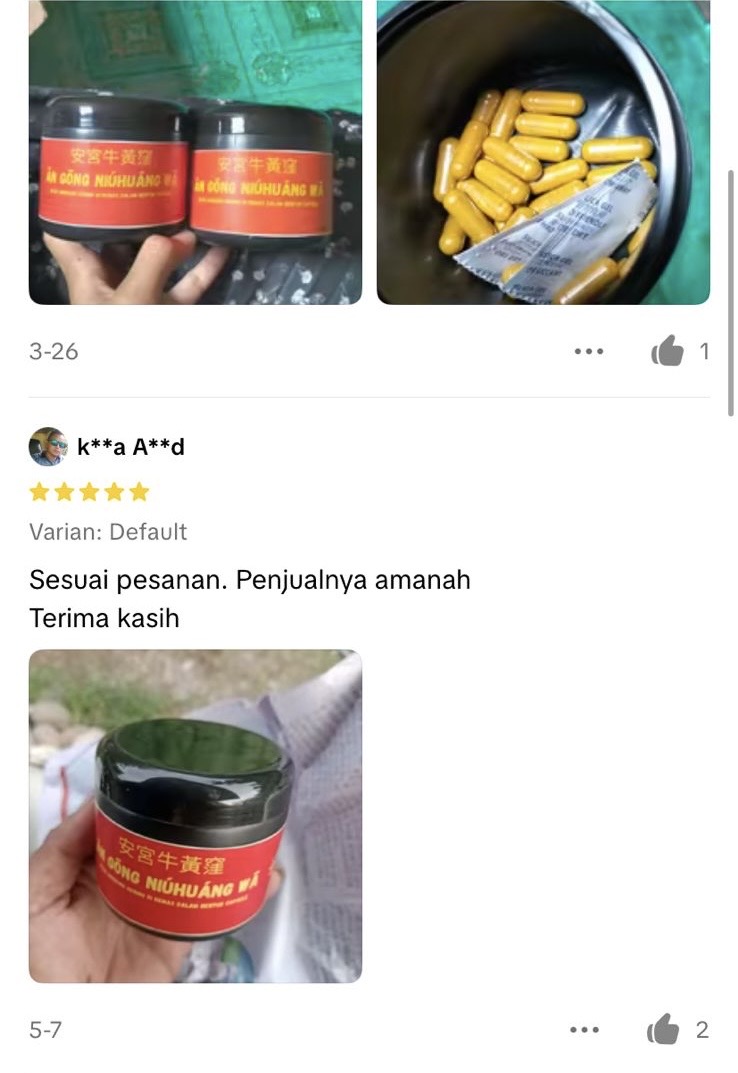
Task: Enlarge k**a A**d's review photo
Action: tap(195, 816)
